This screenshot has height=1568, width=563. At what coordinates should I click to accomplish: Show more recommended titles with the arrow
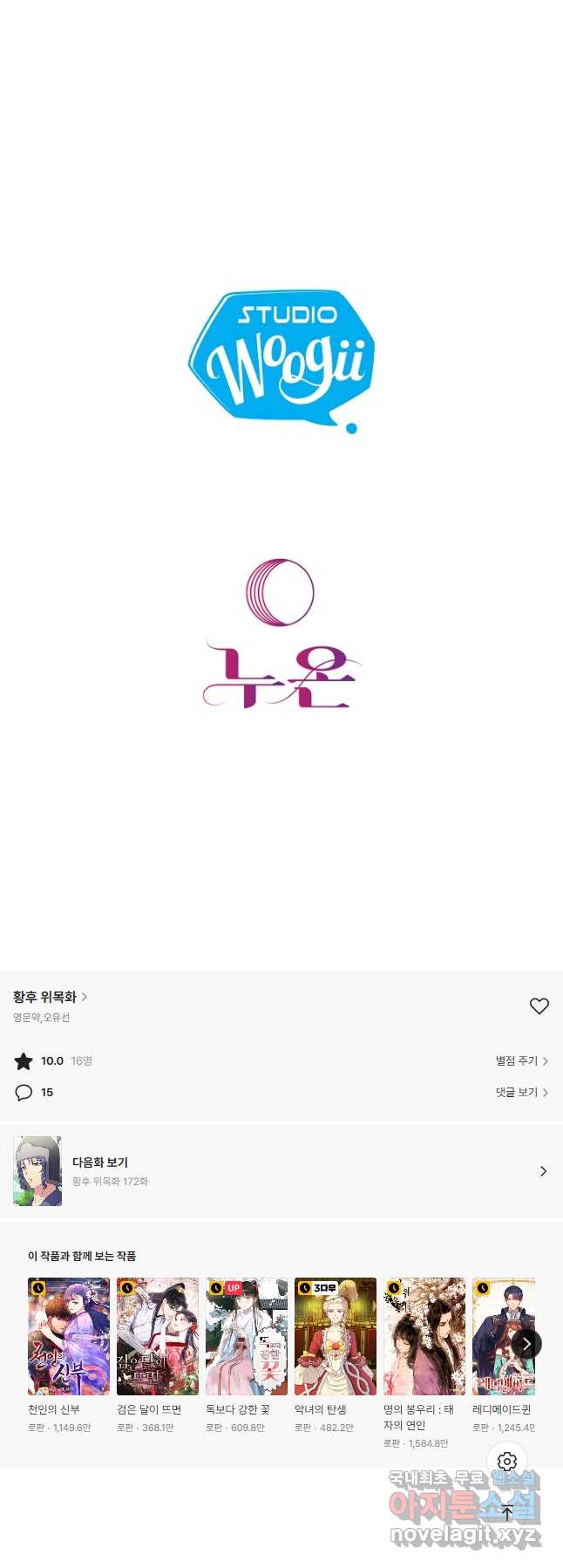(526, 1344)
